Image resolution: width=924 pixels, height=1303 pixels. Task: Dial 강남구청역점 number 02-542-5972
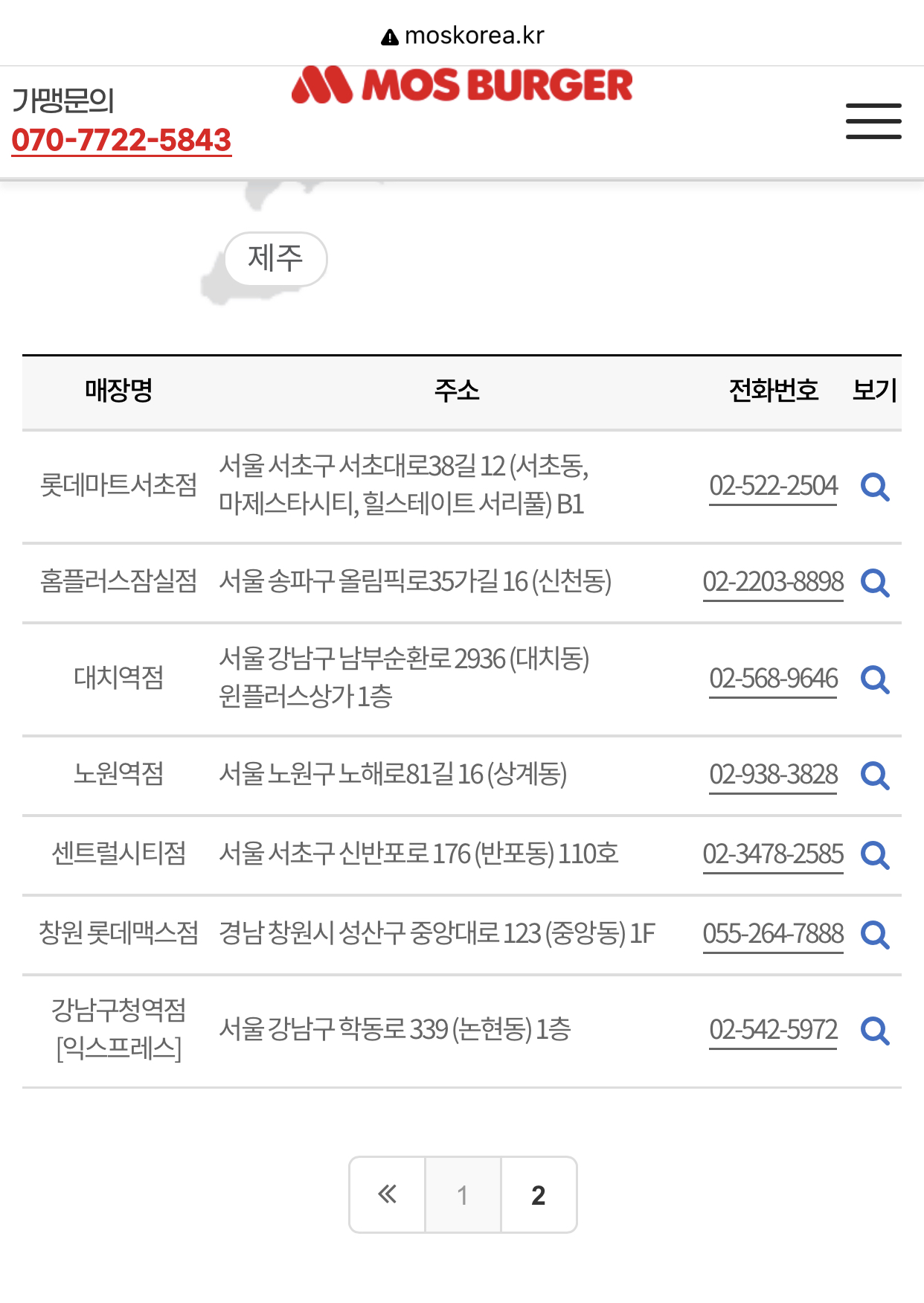773,1030
